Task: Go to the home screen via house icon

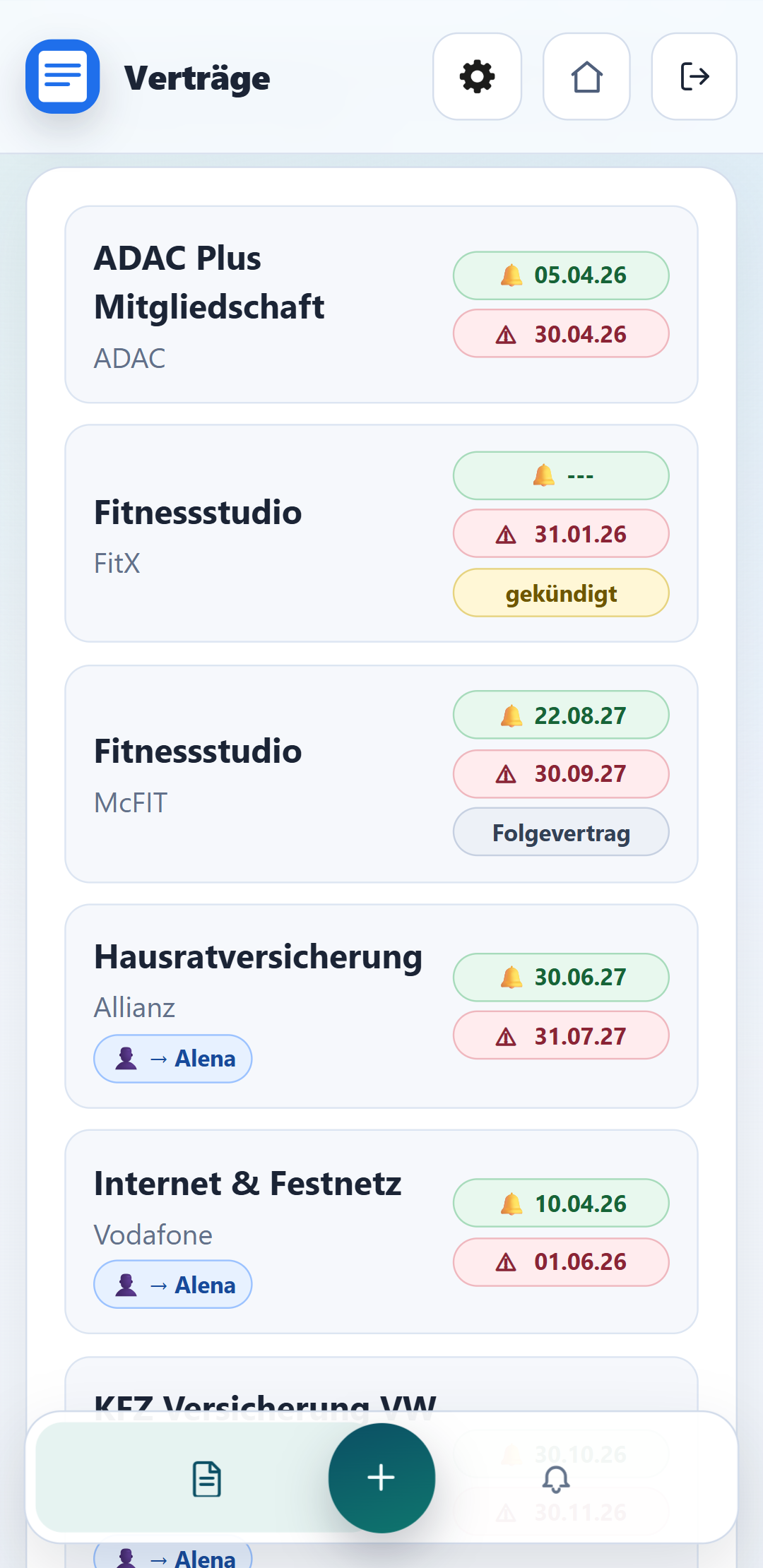Action: click(586, 78)
